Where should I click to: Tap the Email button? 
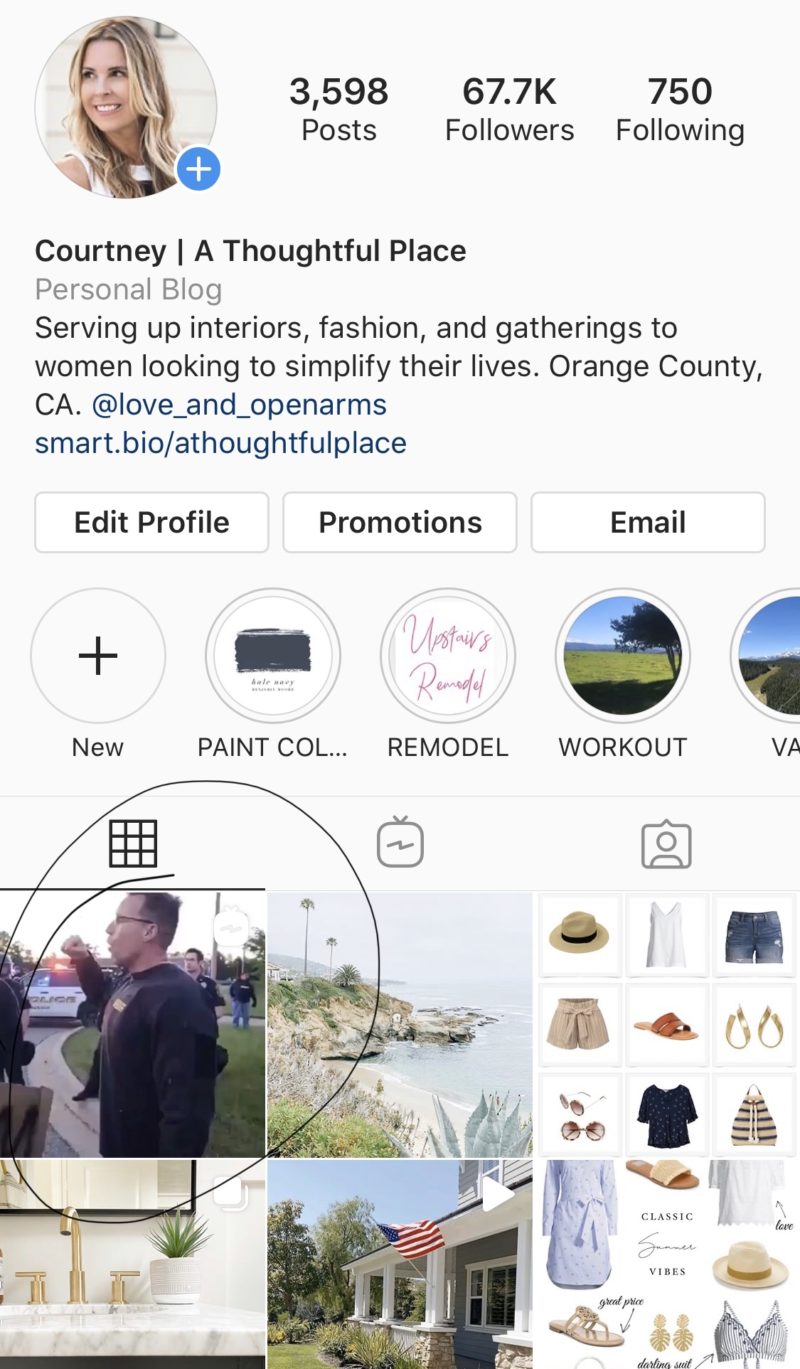[x=648, y=522]
